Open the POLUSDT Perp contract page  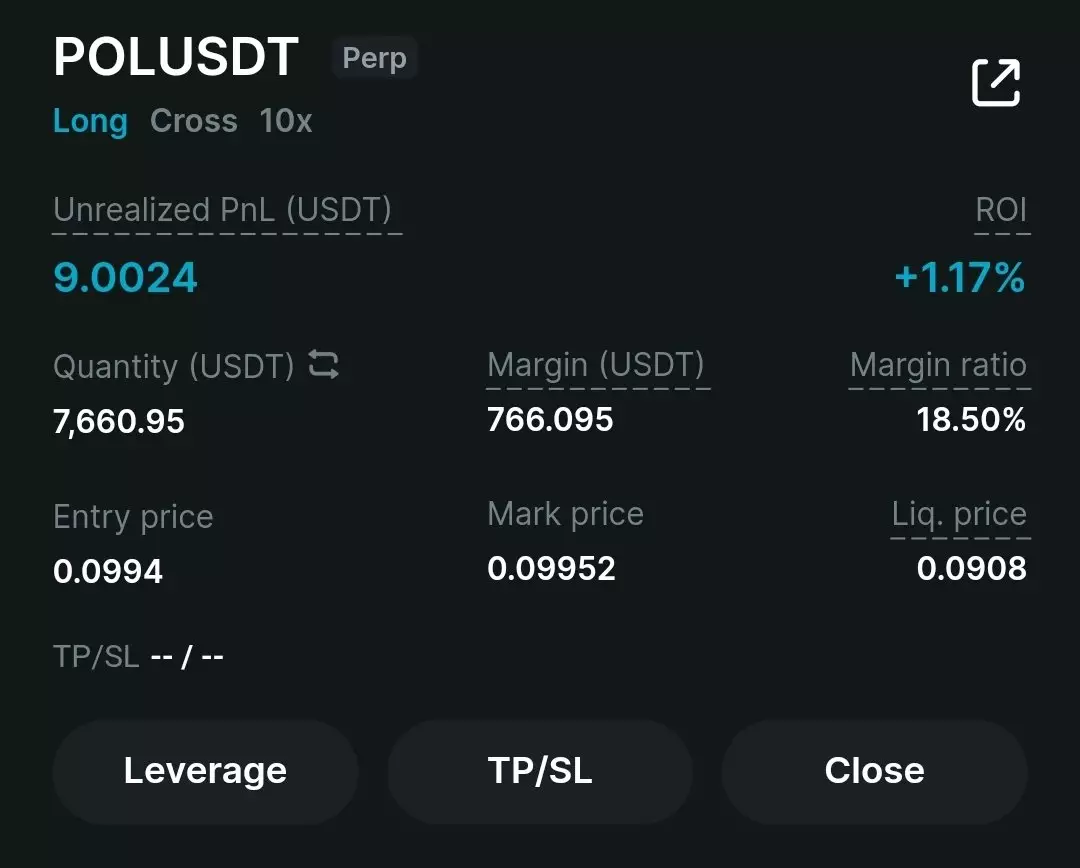[176, 56]
